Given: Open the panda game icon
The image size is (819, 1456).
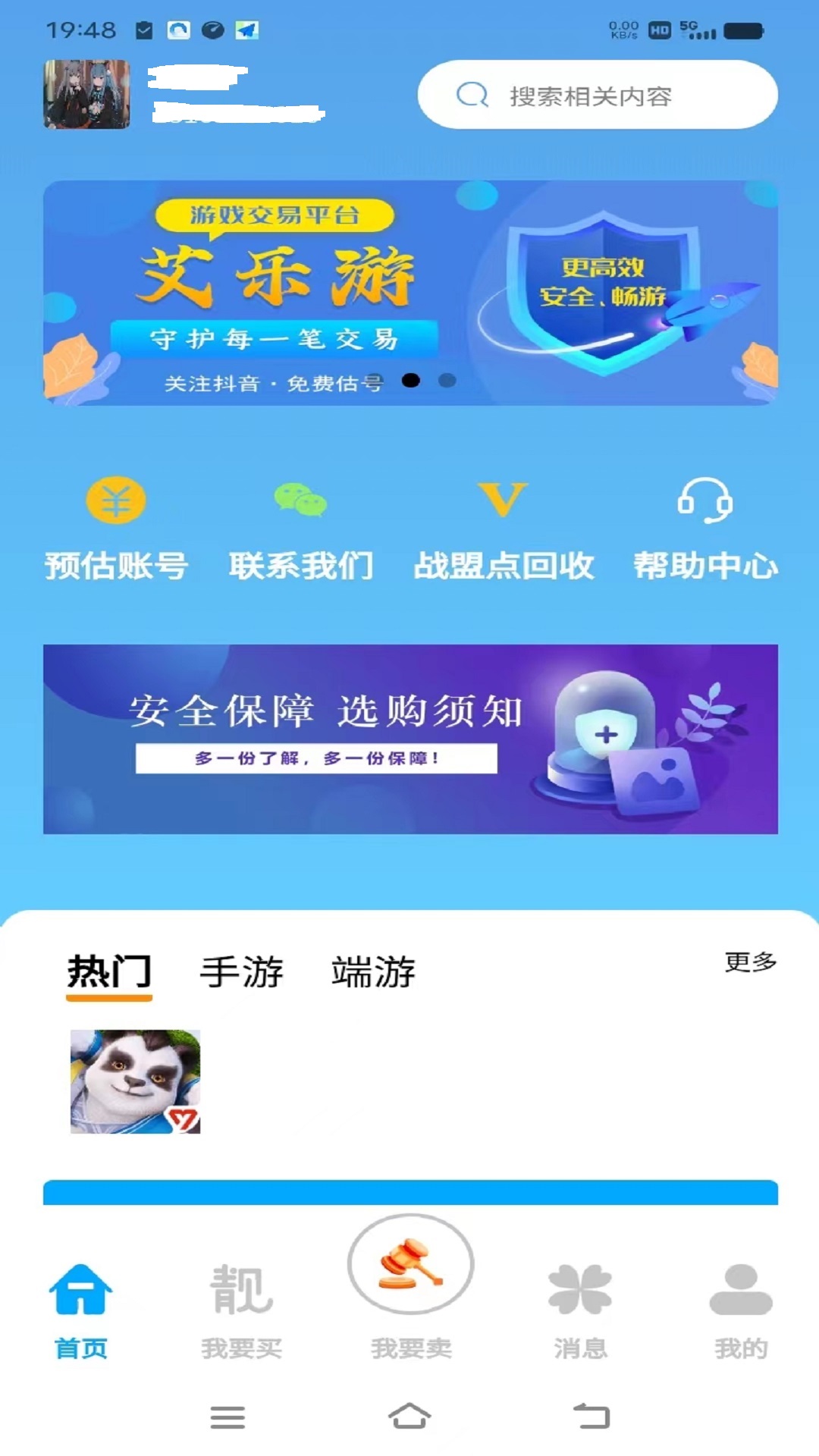Looking at the screenshot, I should 135,1081.
